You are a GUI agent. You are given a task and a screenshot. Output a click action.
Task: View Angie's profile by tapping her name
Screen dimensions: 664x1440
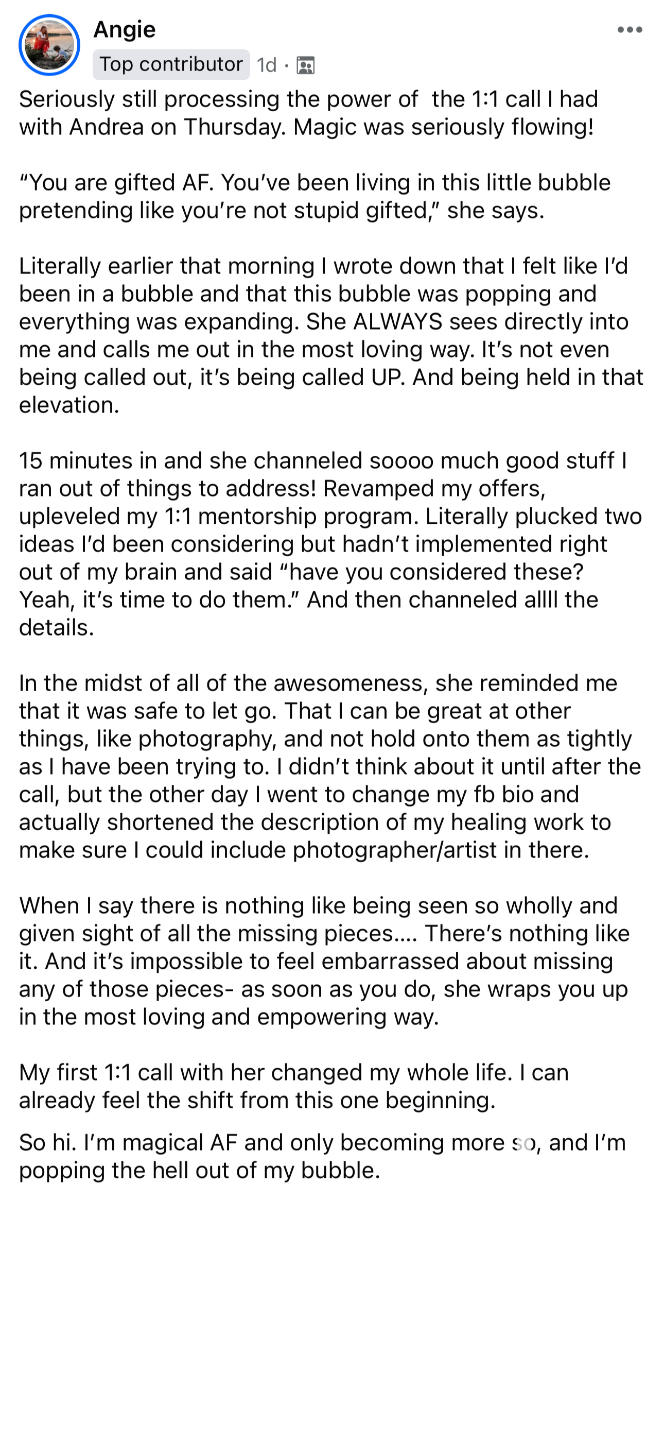124,30
